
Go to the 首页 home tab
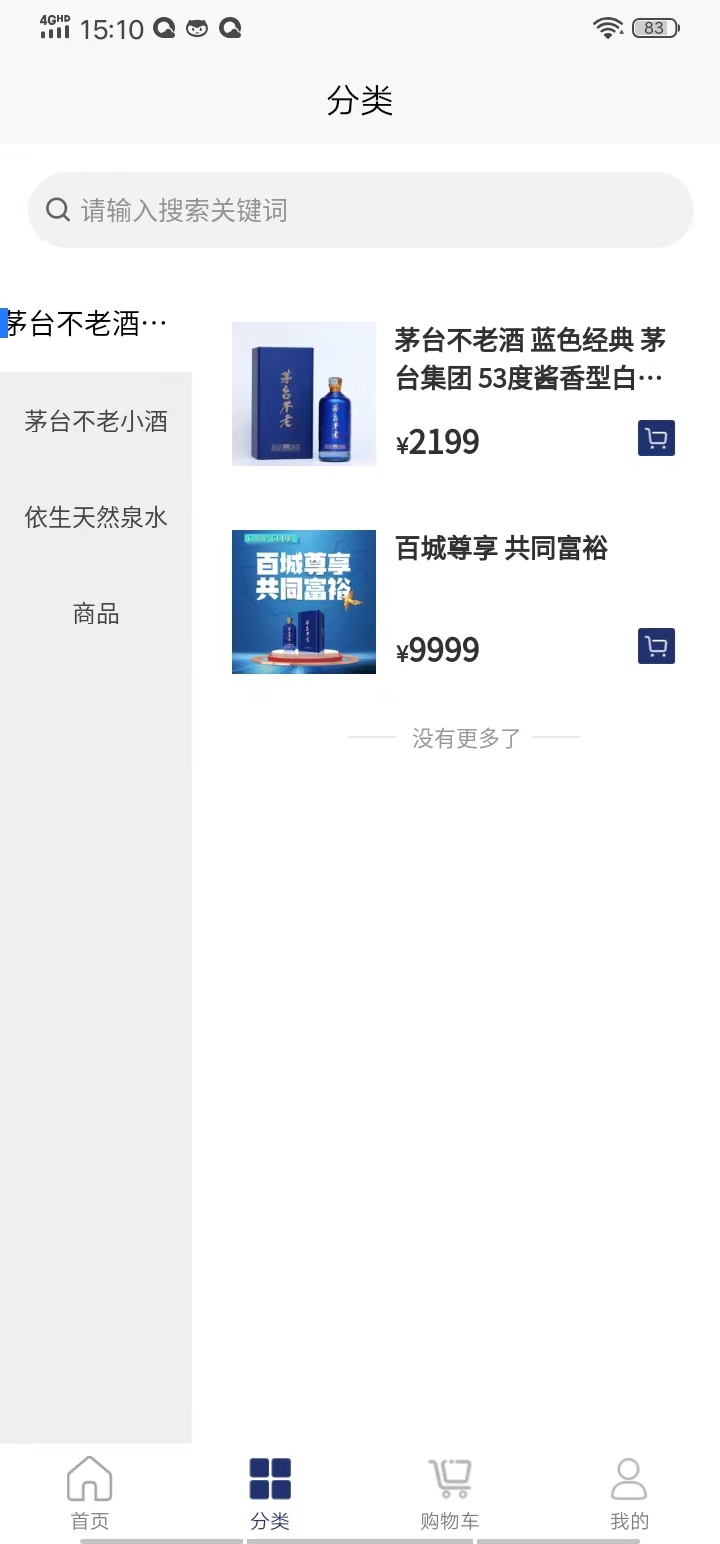(x=90, y=1494)
